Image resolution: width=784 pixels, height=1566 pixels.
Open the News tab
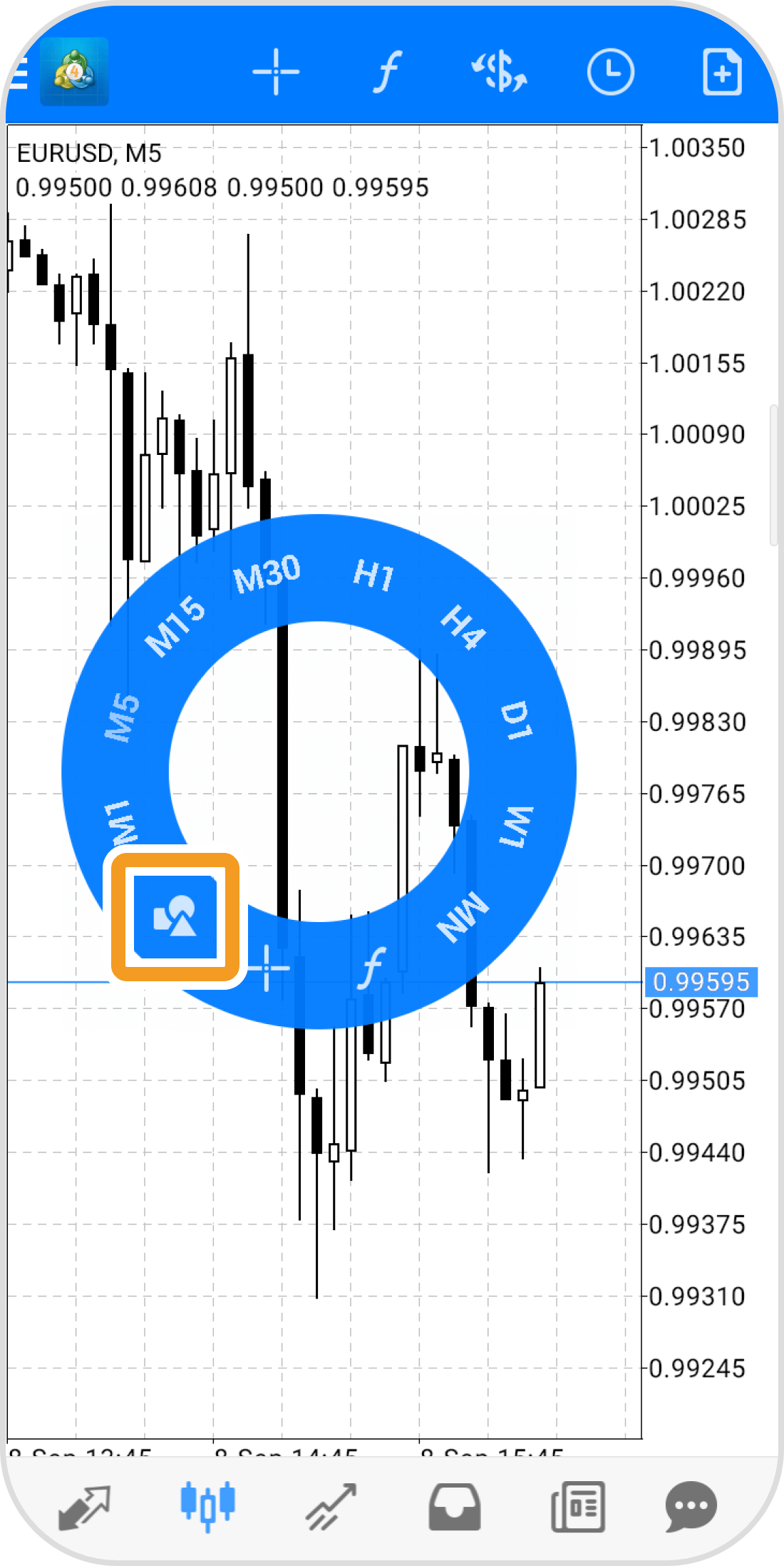coord(578,1506)
